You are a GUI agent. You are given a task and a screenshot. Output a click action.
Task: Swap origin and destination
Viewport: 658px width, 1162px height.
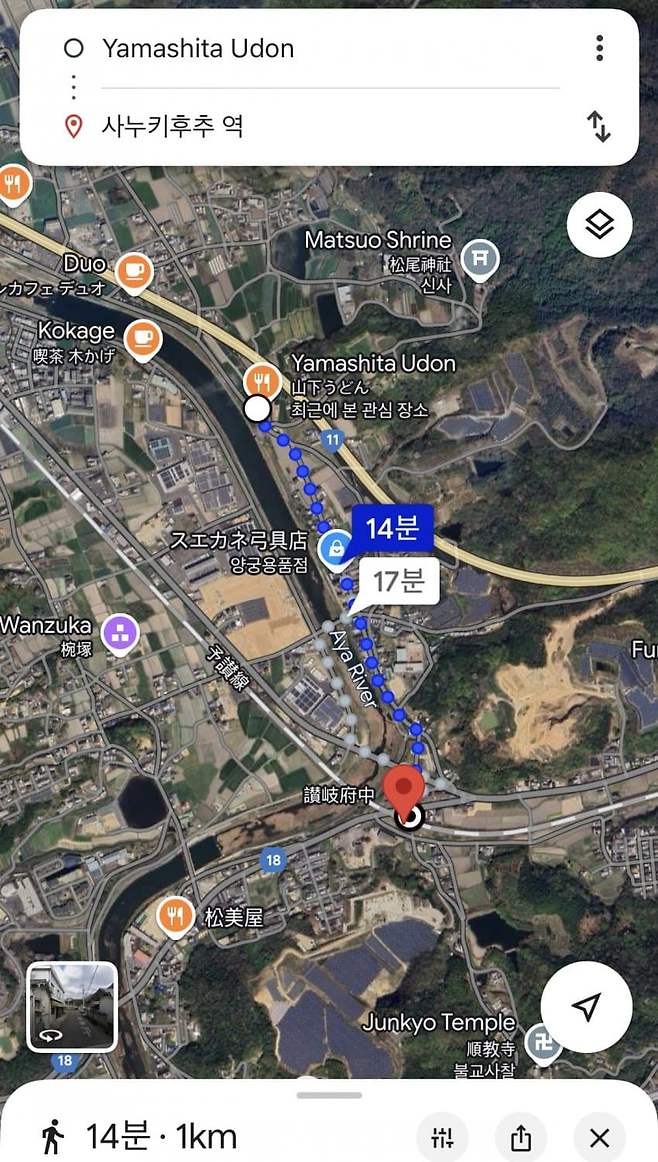[x=599, y=126]
